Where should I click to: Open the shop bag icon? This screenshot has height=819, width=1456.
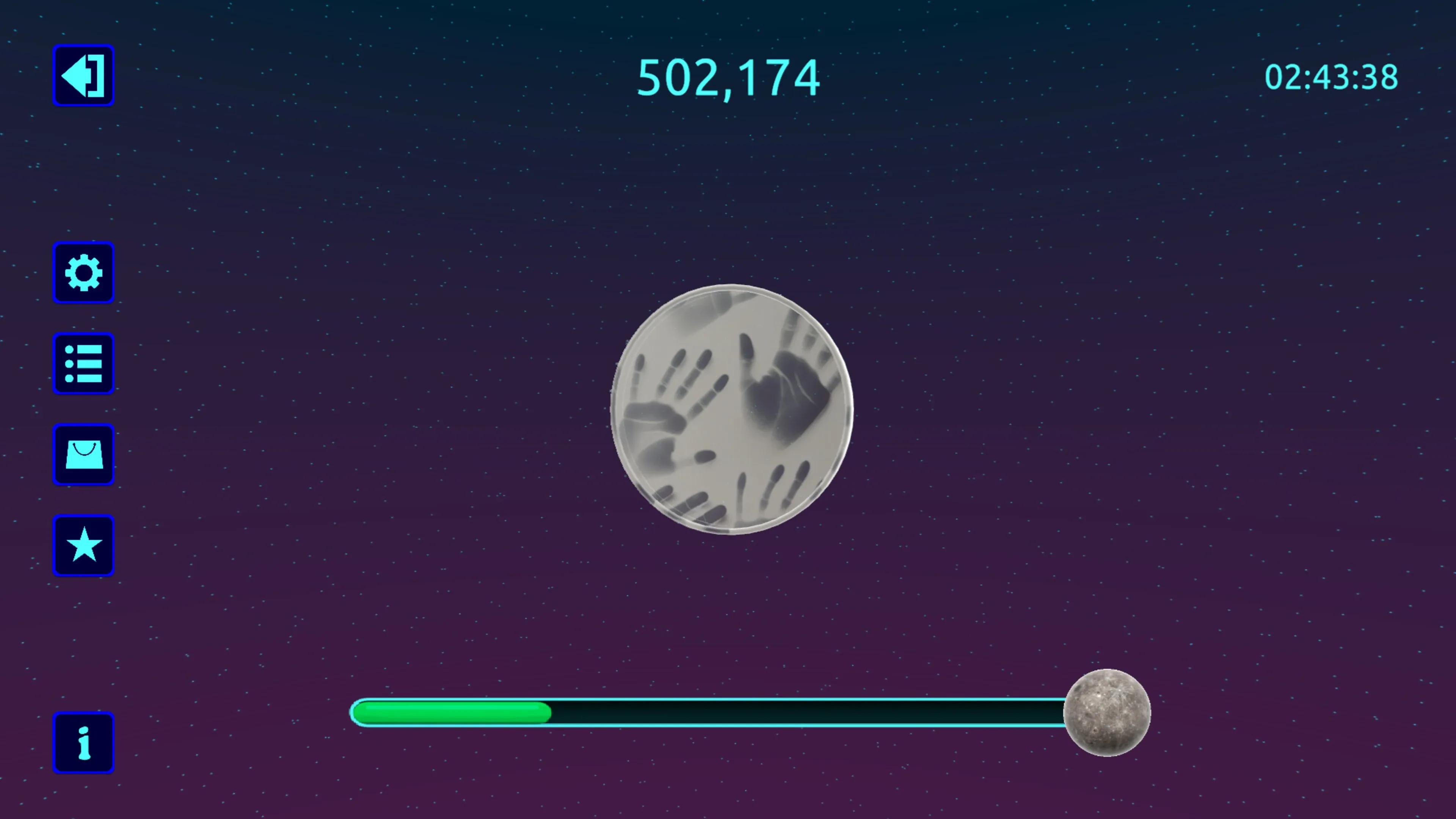coord(84,455)
